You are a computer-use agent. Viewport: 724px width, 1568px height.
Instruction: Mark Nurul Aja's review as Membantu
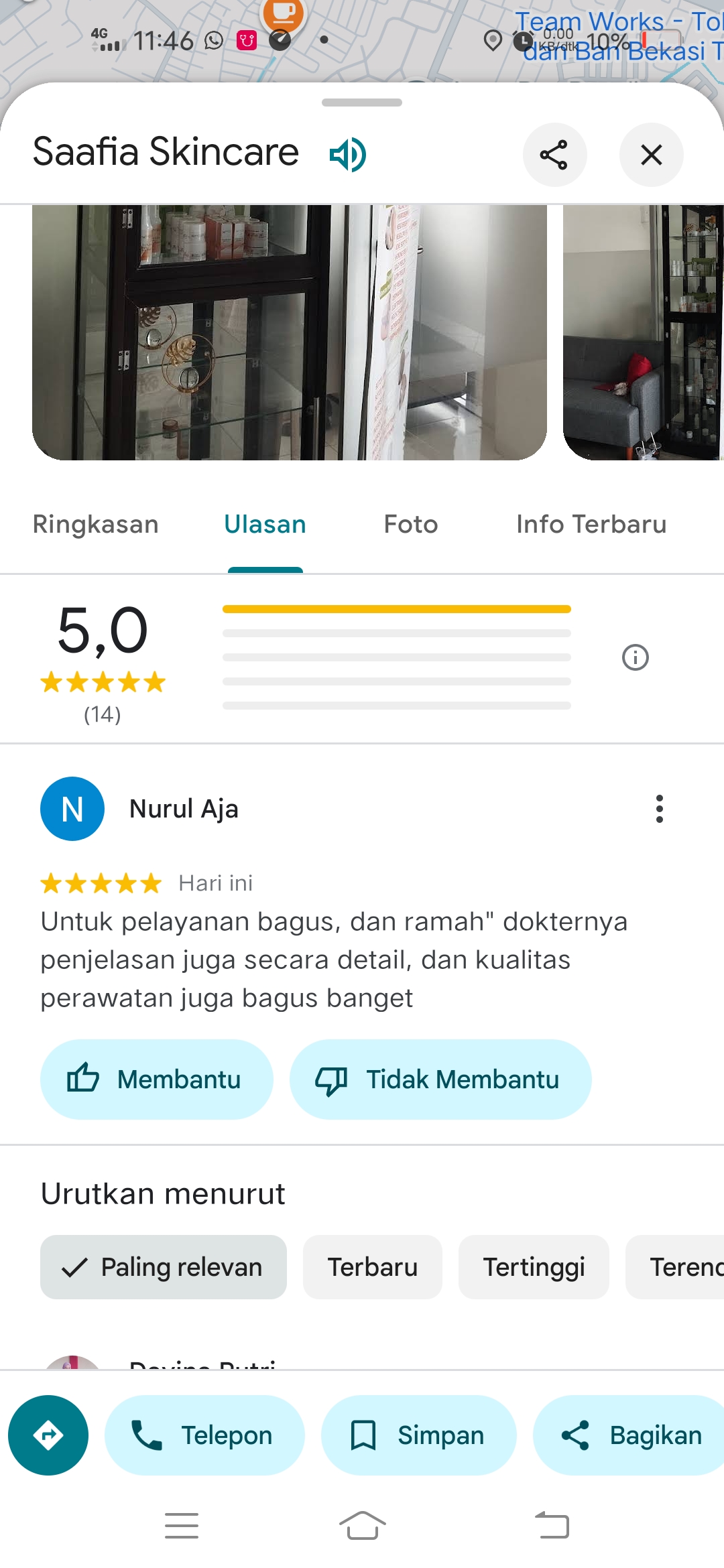click(157, 1080)
